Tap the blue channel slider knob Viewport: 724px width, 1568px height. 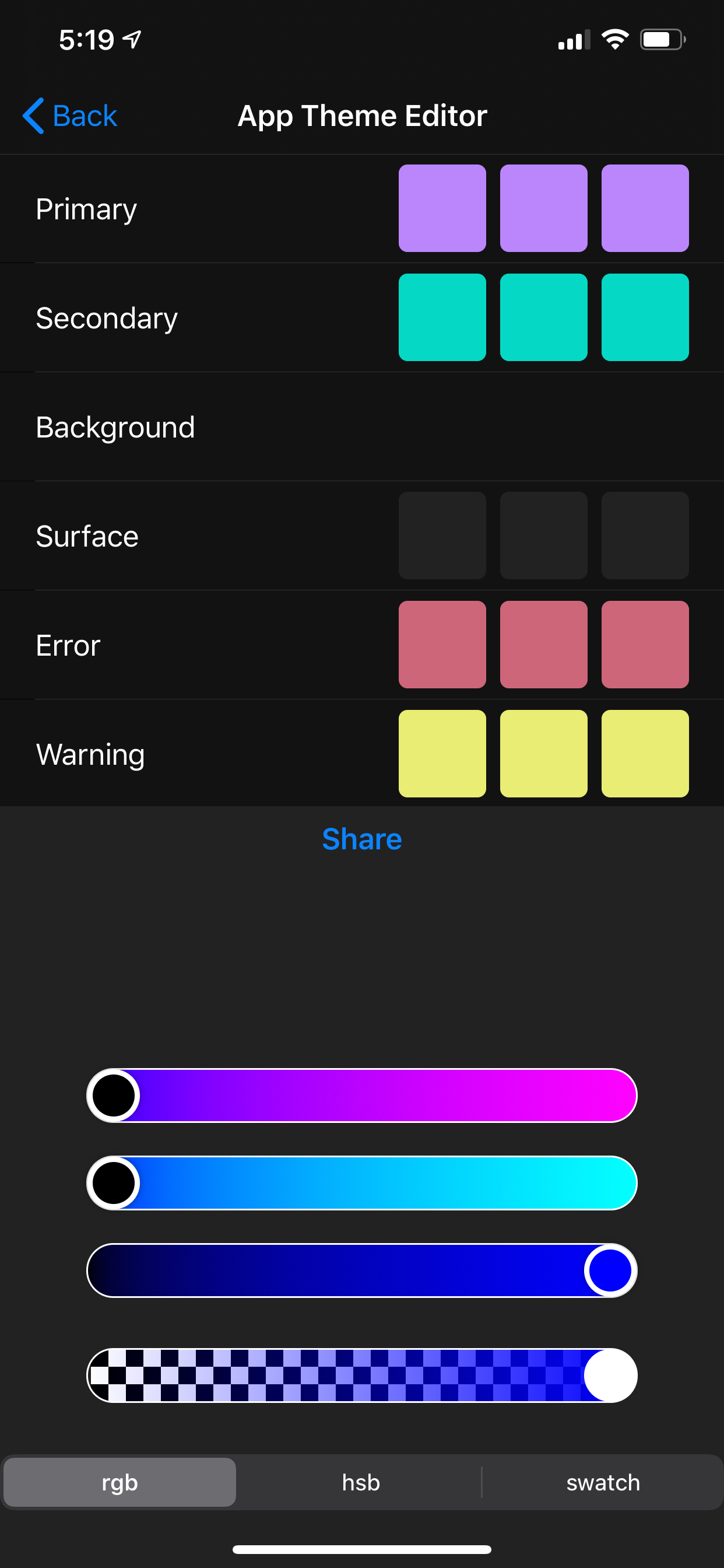[610, 1270]
